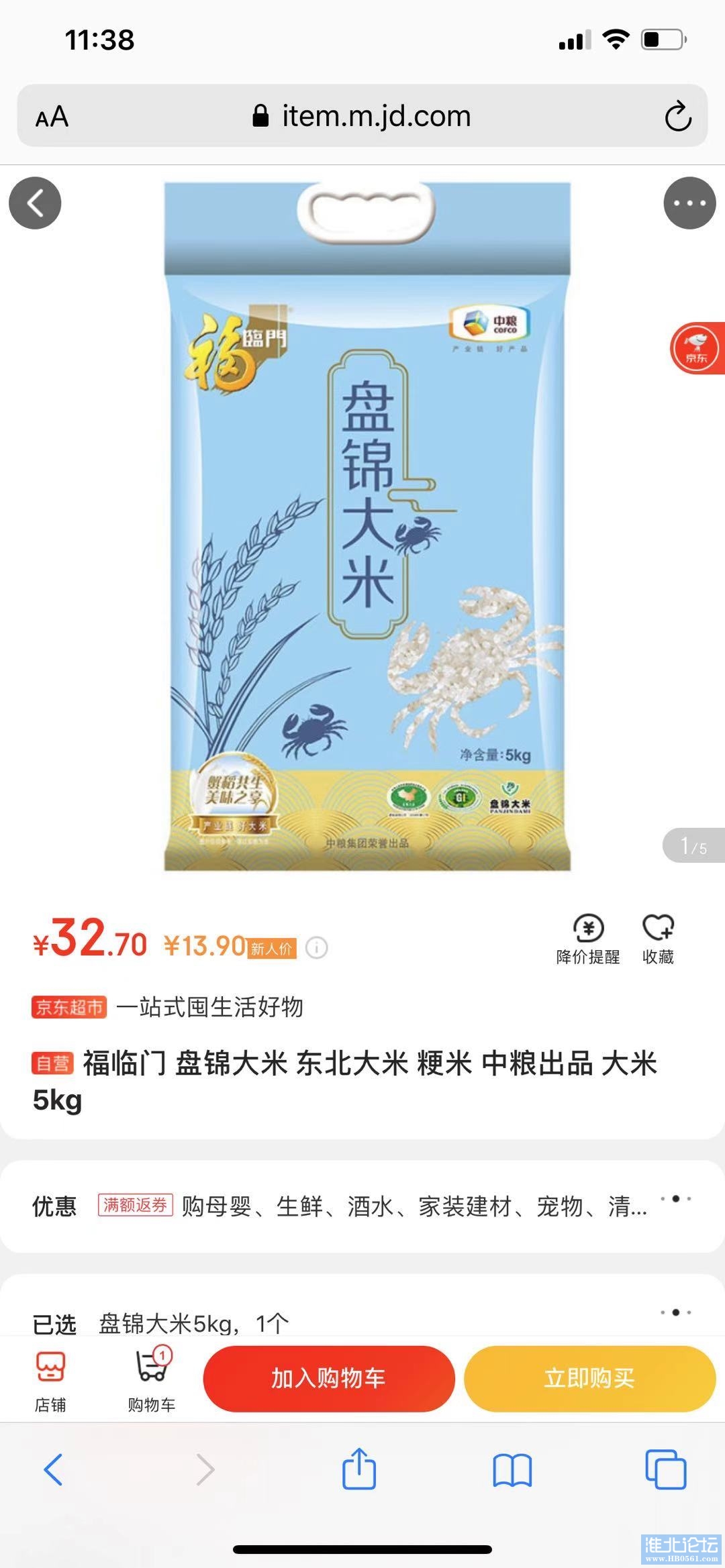The width and height of the screenshot is (725, 1568).
Task: Tap 加入购物车 to add to cart
Action: 328,1378
